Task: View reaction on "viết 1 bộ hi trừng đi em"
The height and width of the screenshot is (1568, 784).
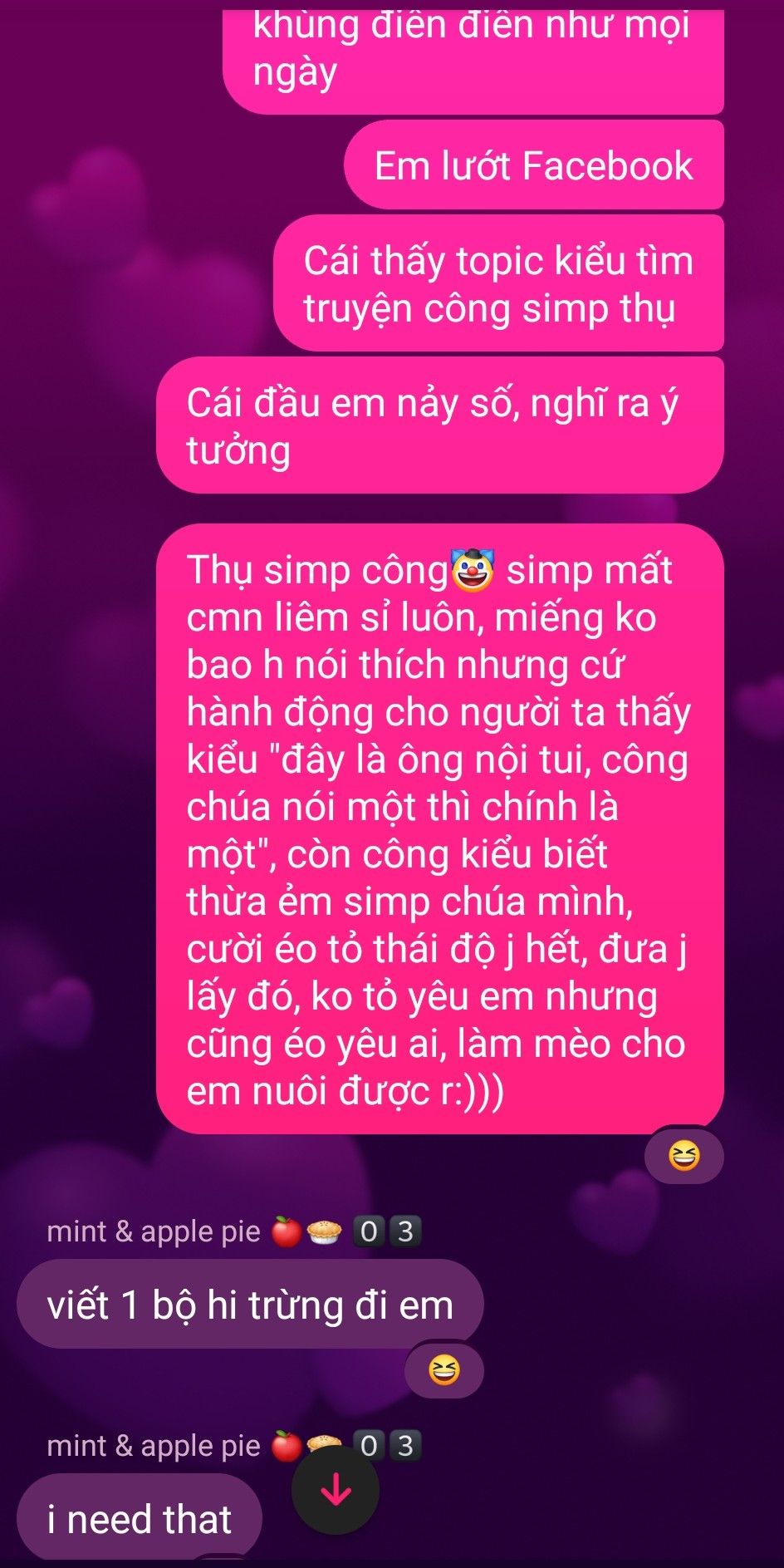Action: pos(444,1370)
